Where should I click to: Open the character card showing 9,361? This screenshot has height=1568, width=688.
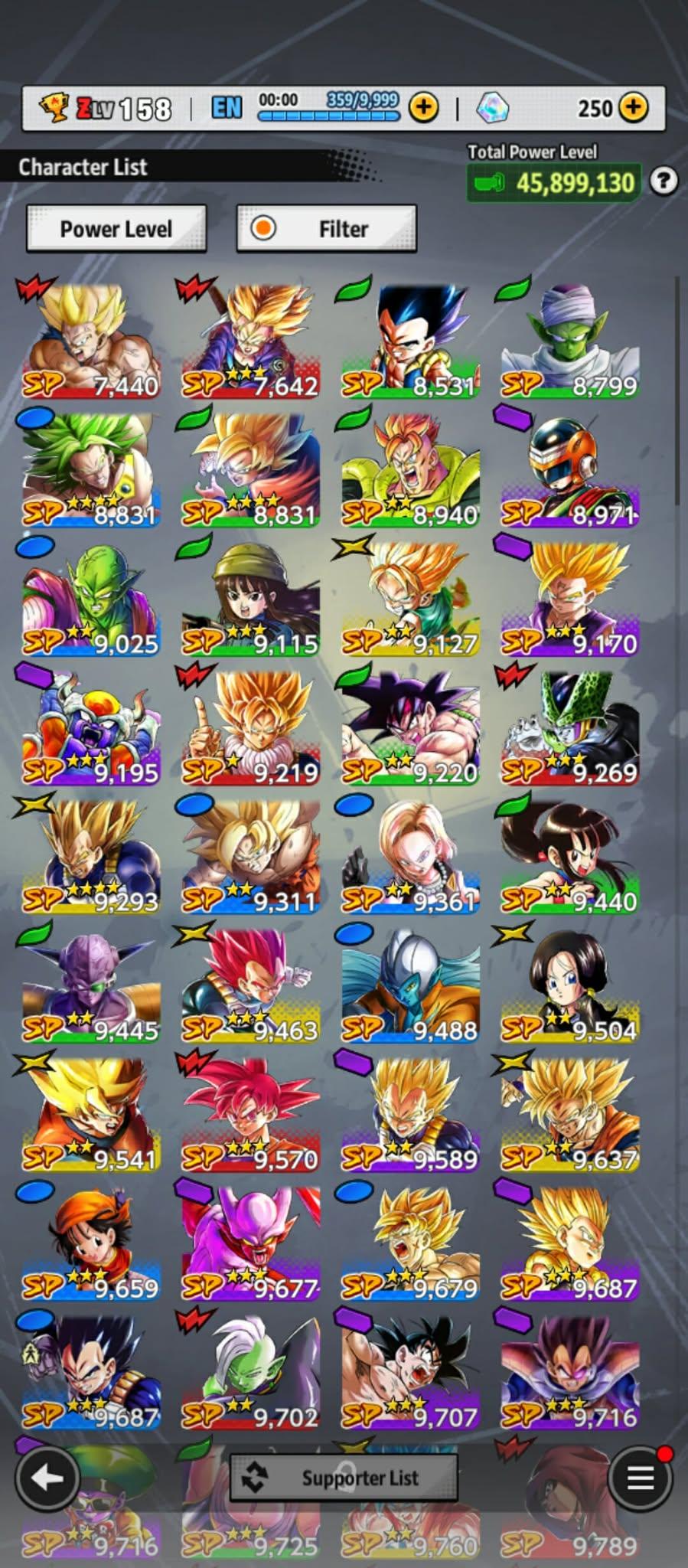(x=410, y=857)
